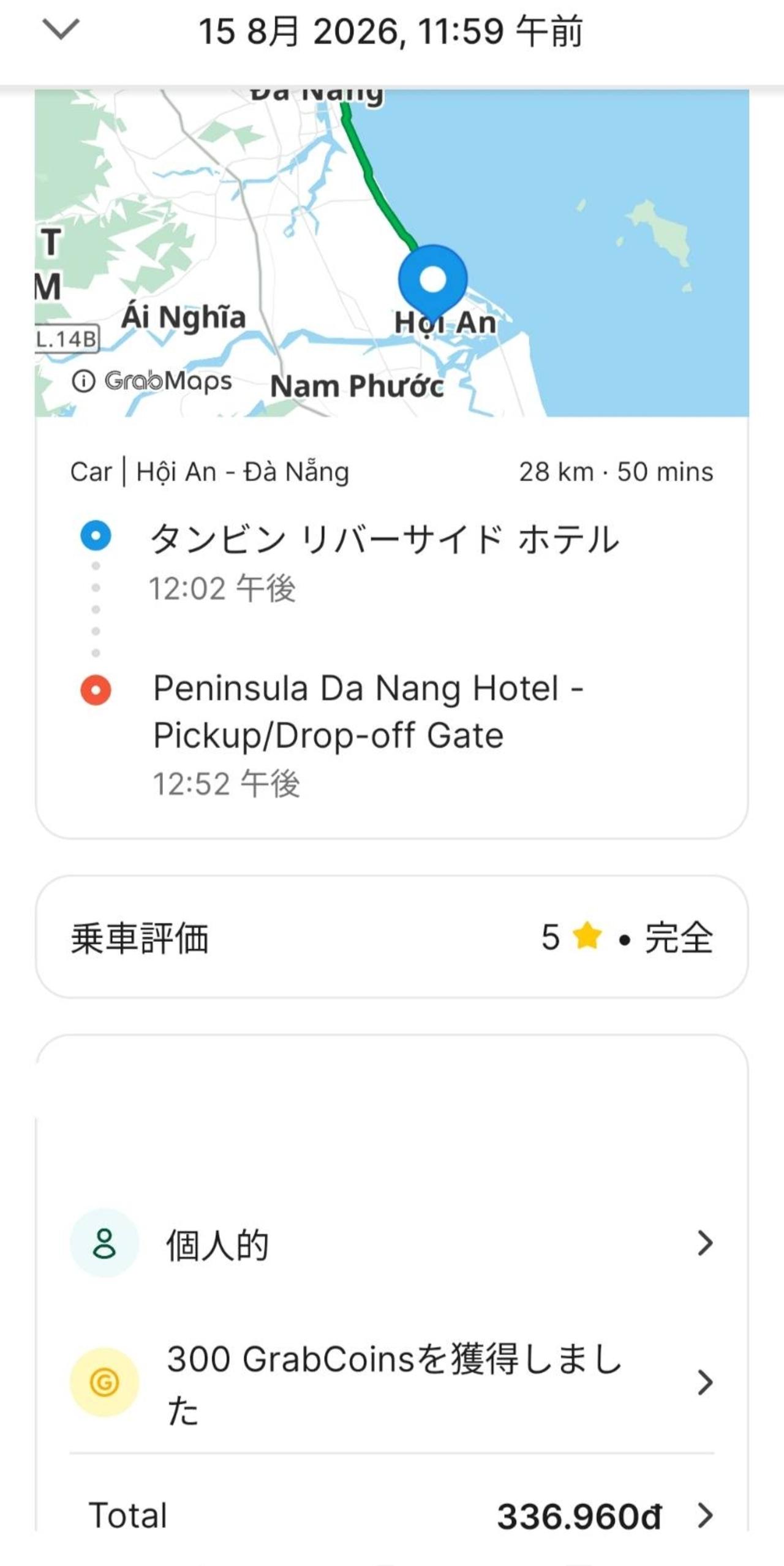Viewport: 784px width, 1566px height.
Task: Tap the GrabMaps info icon
Action: 84,381
